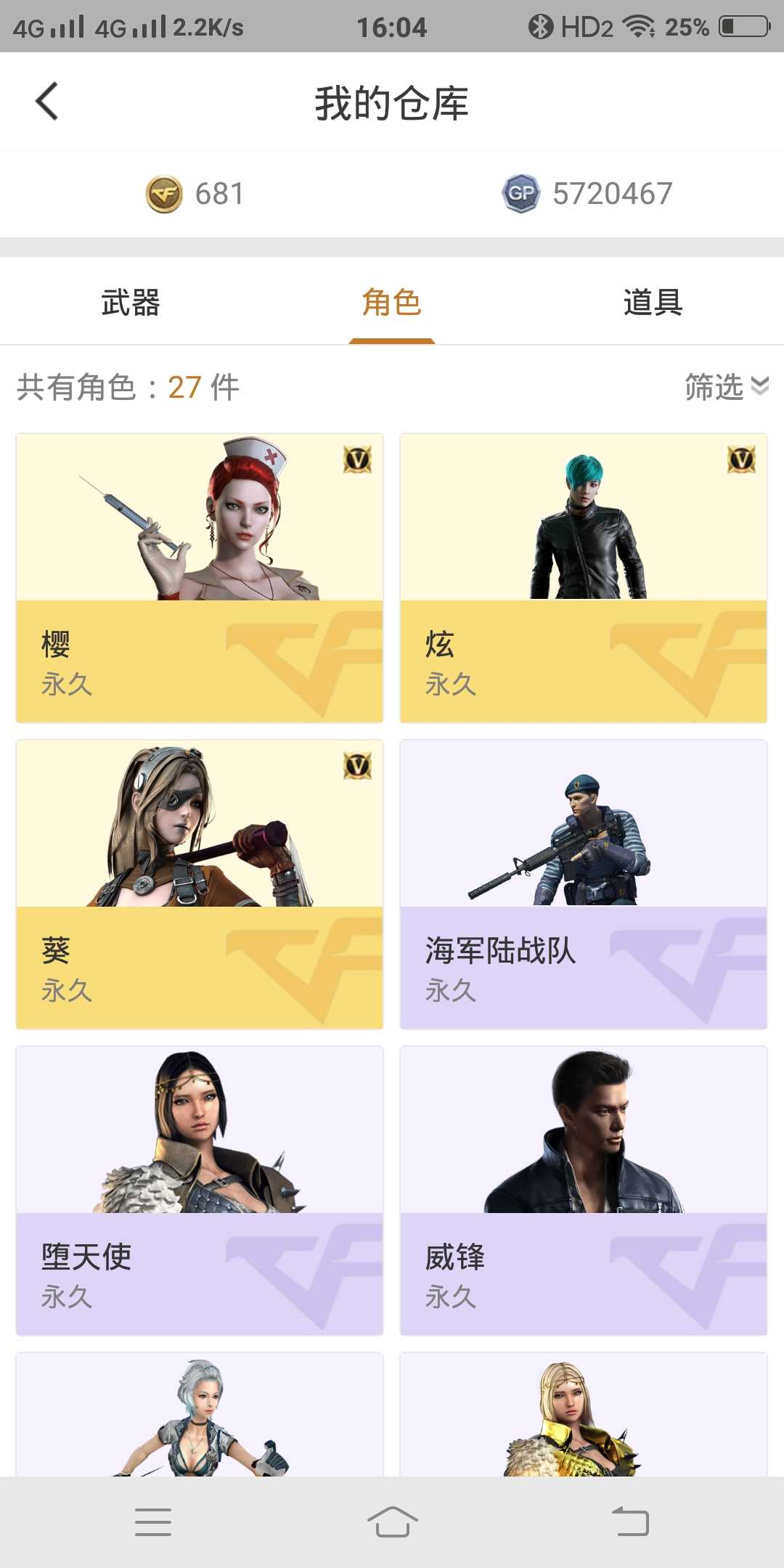Screen dimensions: 784x1568
Task: Open the 樱 character card
Action: click(200, 578)
